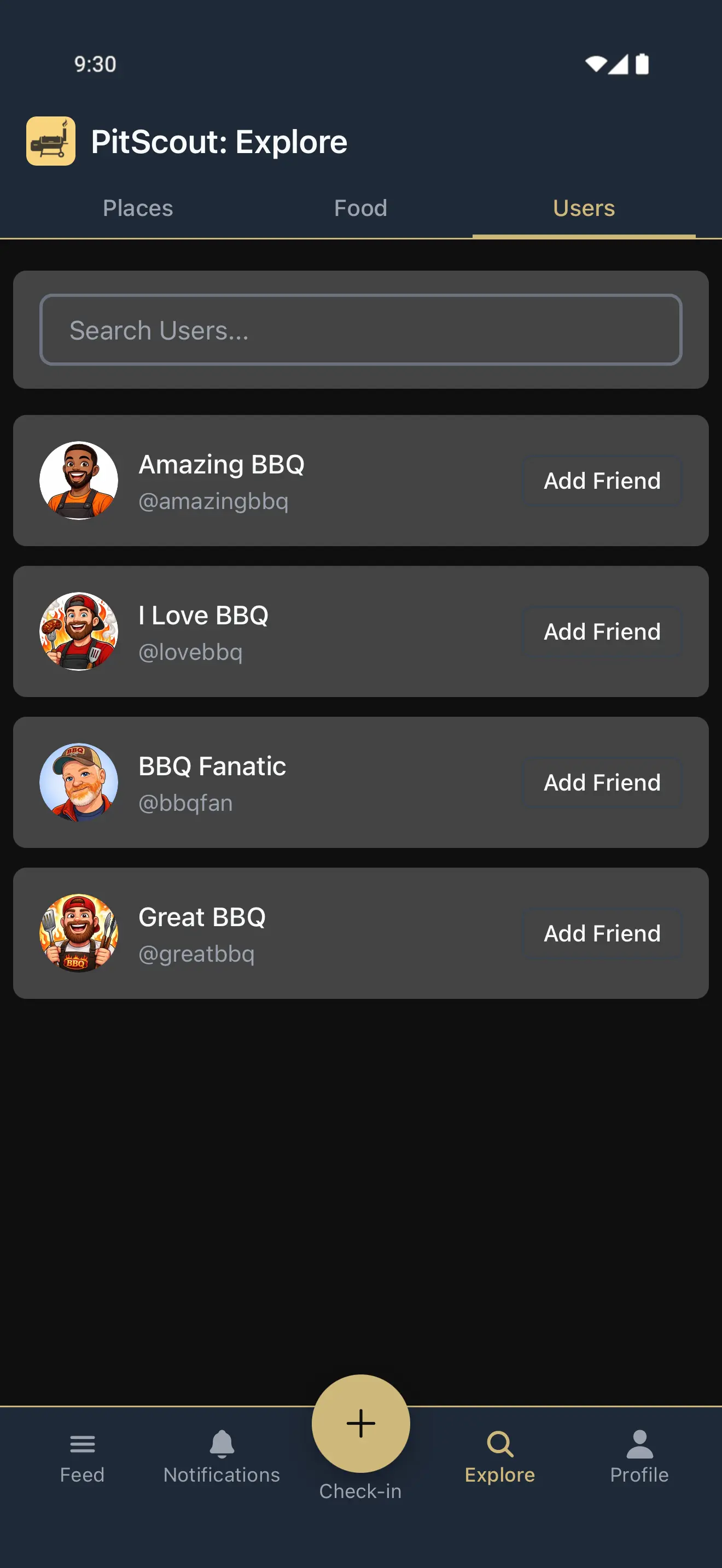Tap the Check-in plus button
Image resolution: width=722 pixels, height=1568 pixels.
pos(360,1423)
